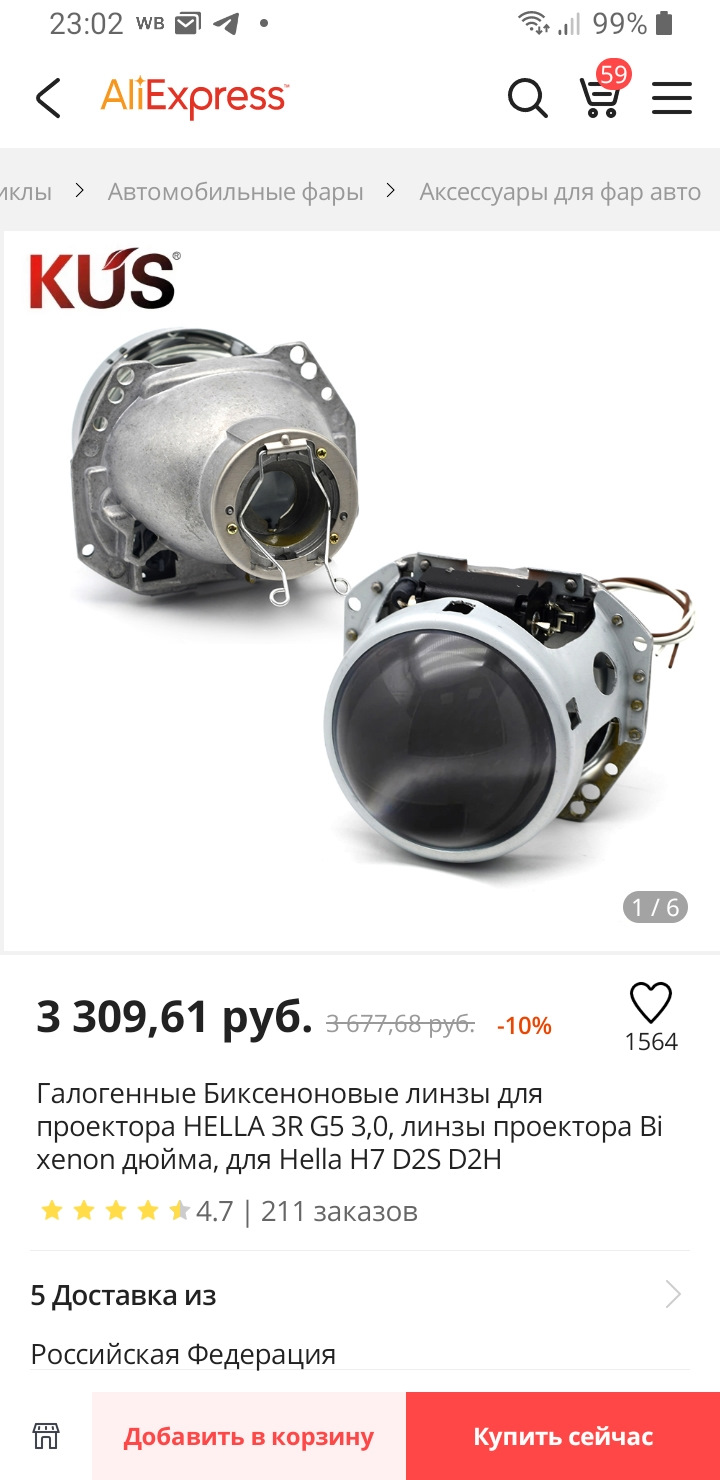Open ratings and 211 orders reviews
Screen dimensions: 720x1480
click(228, 1212)
